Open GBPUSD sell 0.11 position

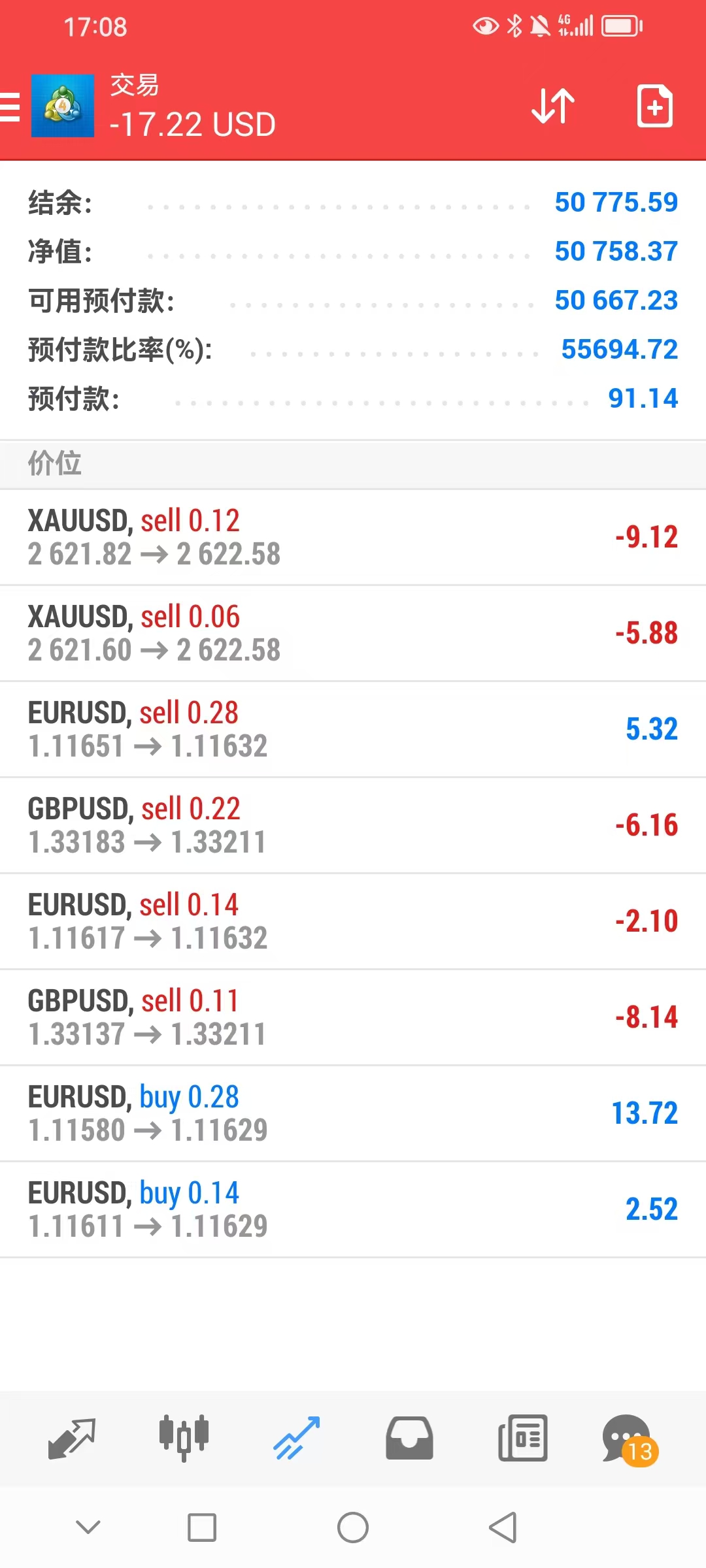pyautogui.click(x=353, y=1017)
